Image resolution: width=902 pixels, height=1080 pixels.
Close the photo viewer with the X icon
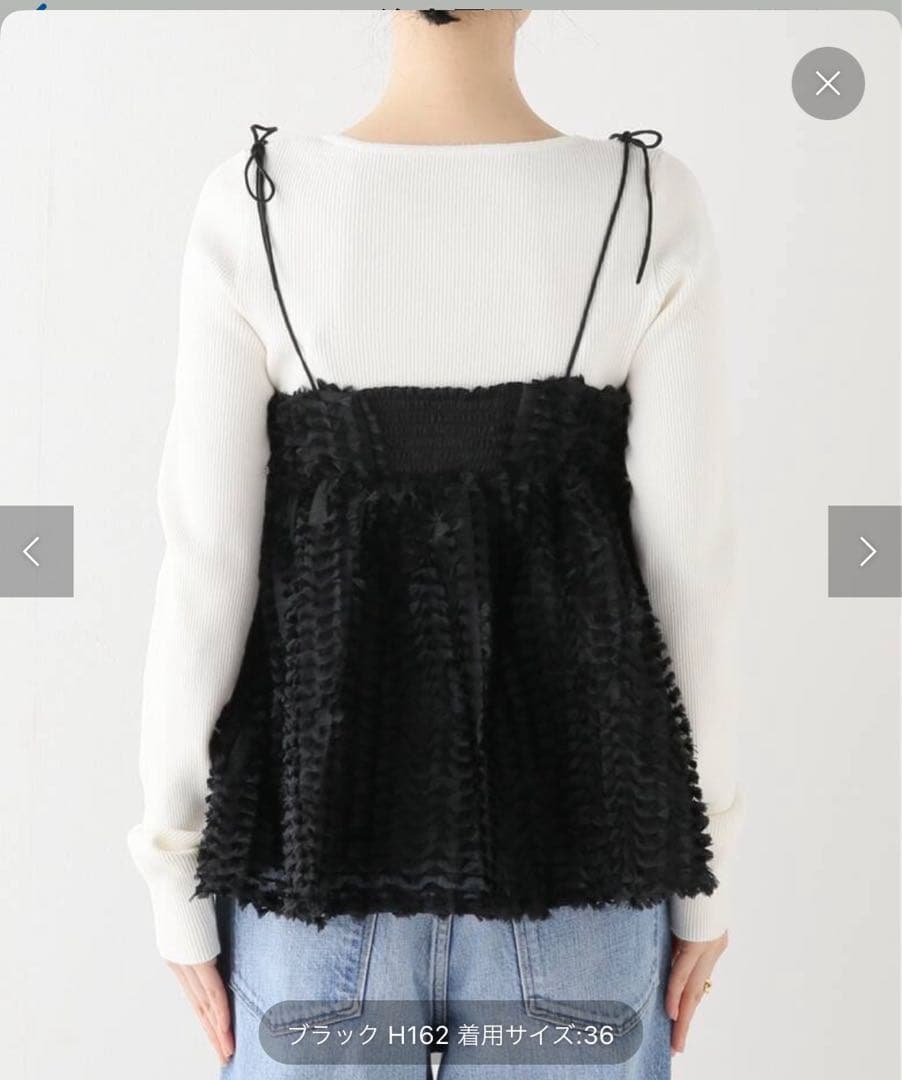pos(827,84)
